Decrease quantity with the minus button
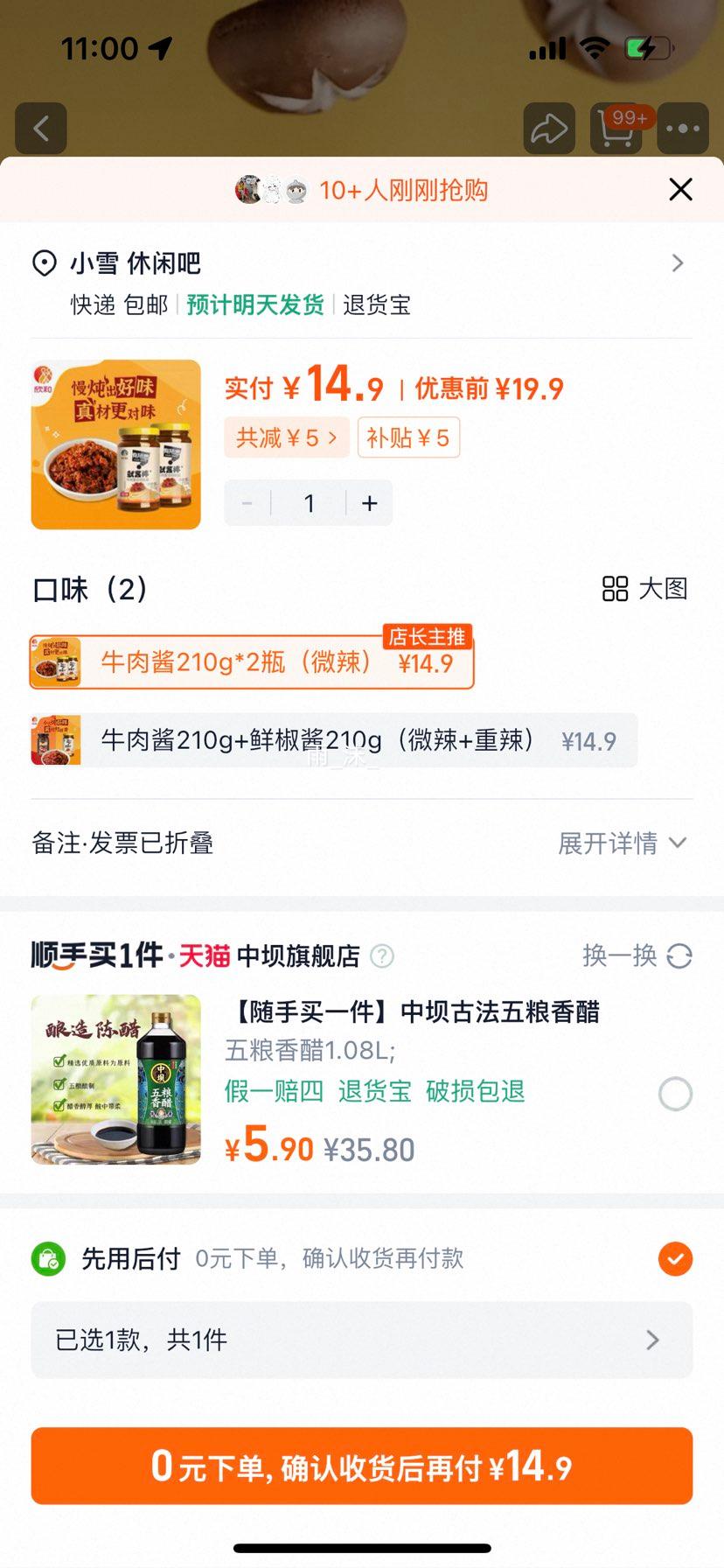Viewport: 724px width, 1568px height. coord(247,503)
